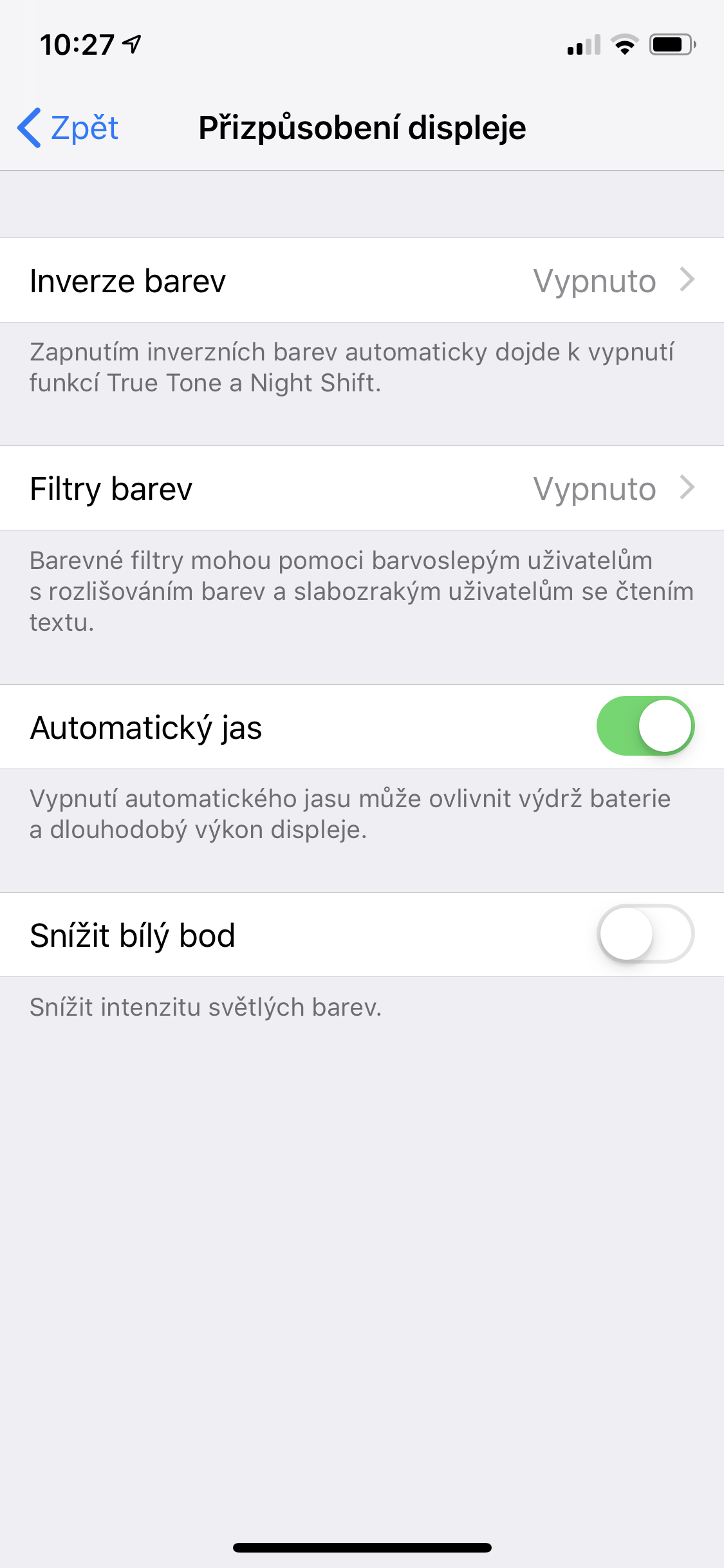This screenshot has height=1568, width=724.
Task: Tap the Wi-Fi status icon
Action: coord(624,44)
